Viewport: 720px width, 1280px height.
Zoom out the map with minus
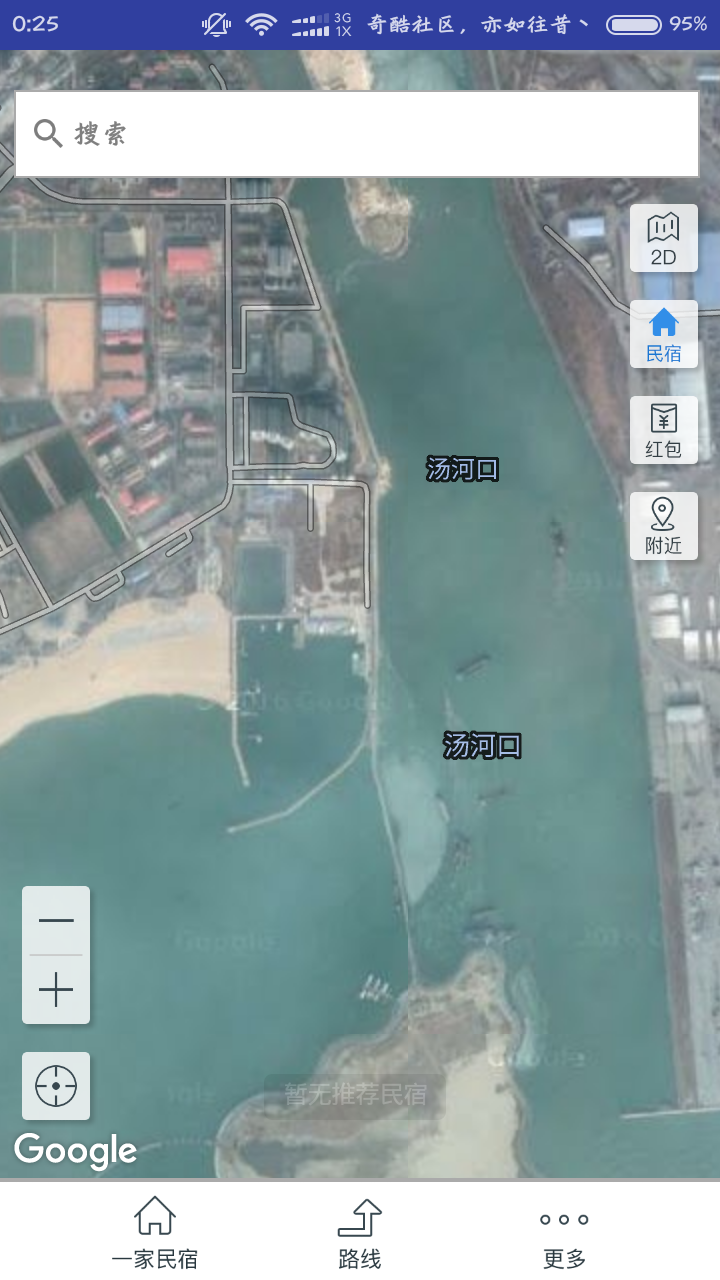[x=56, y=921]
